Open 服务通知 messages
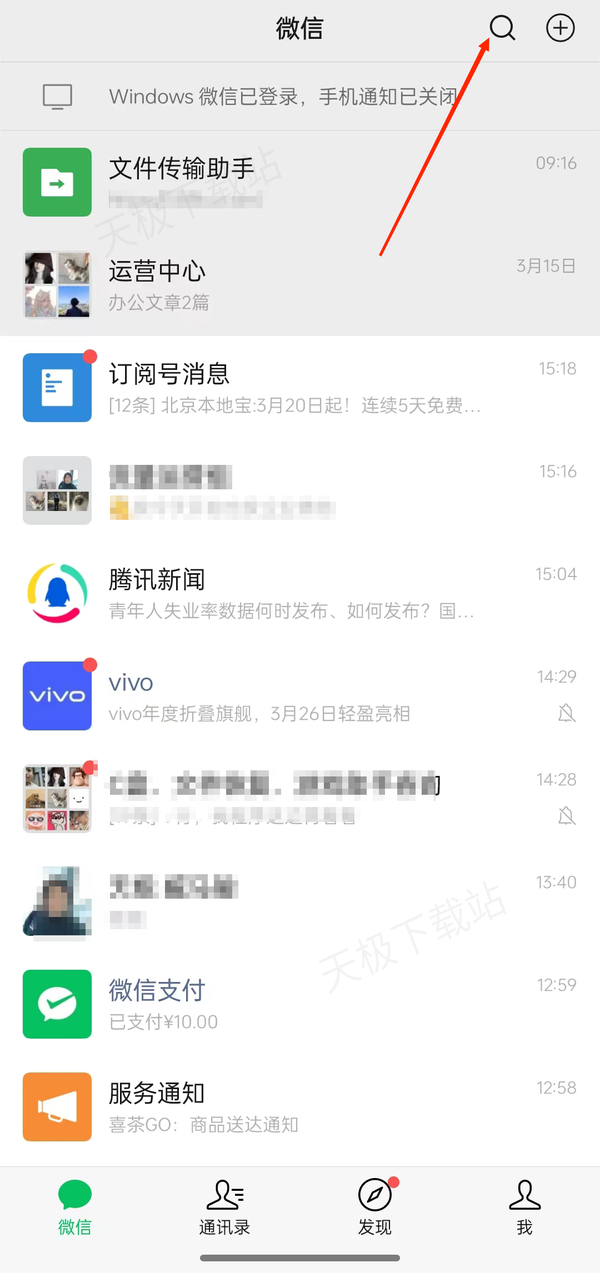 (300, 1106)
